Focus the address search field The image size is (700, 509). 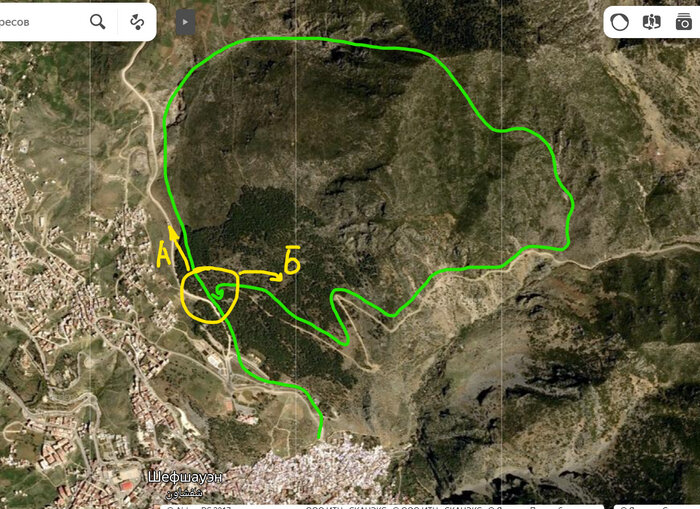coord(40,21)
